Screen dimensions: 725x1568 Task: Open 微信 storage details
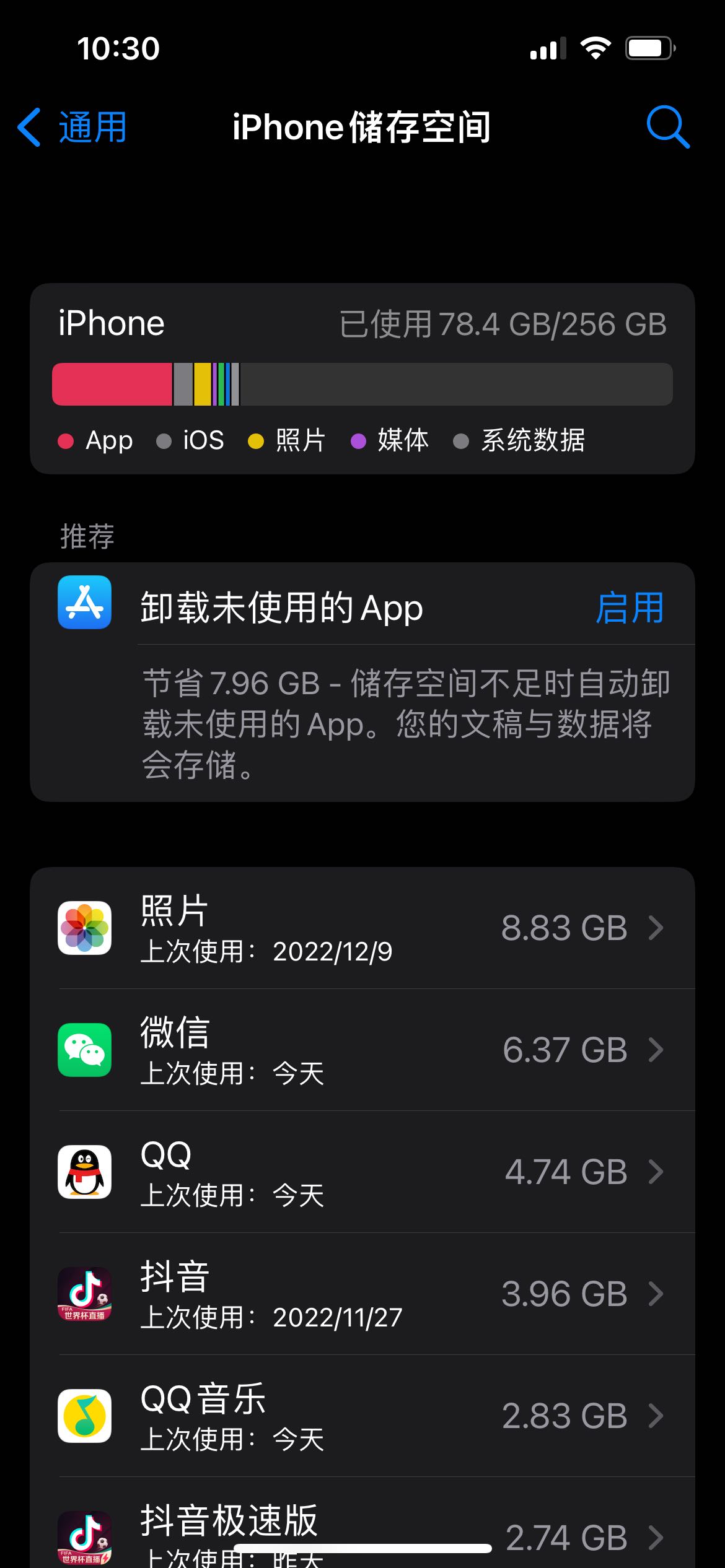(x=362, y=1050)
